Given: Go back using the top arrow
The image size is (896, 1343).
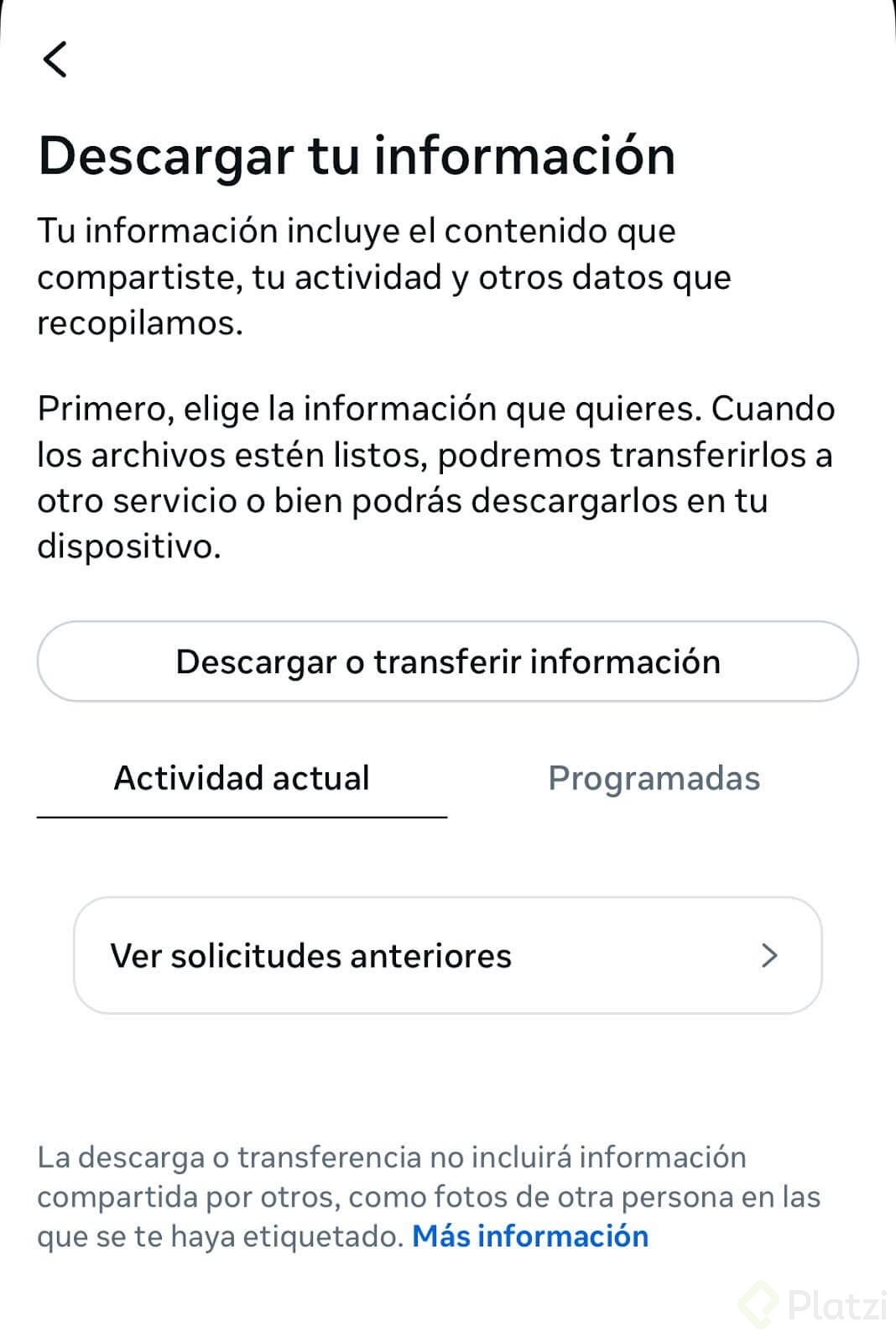Looking at the screenshot, I should (x=55, y=60).
